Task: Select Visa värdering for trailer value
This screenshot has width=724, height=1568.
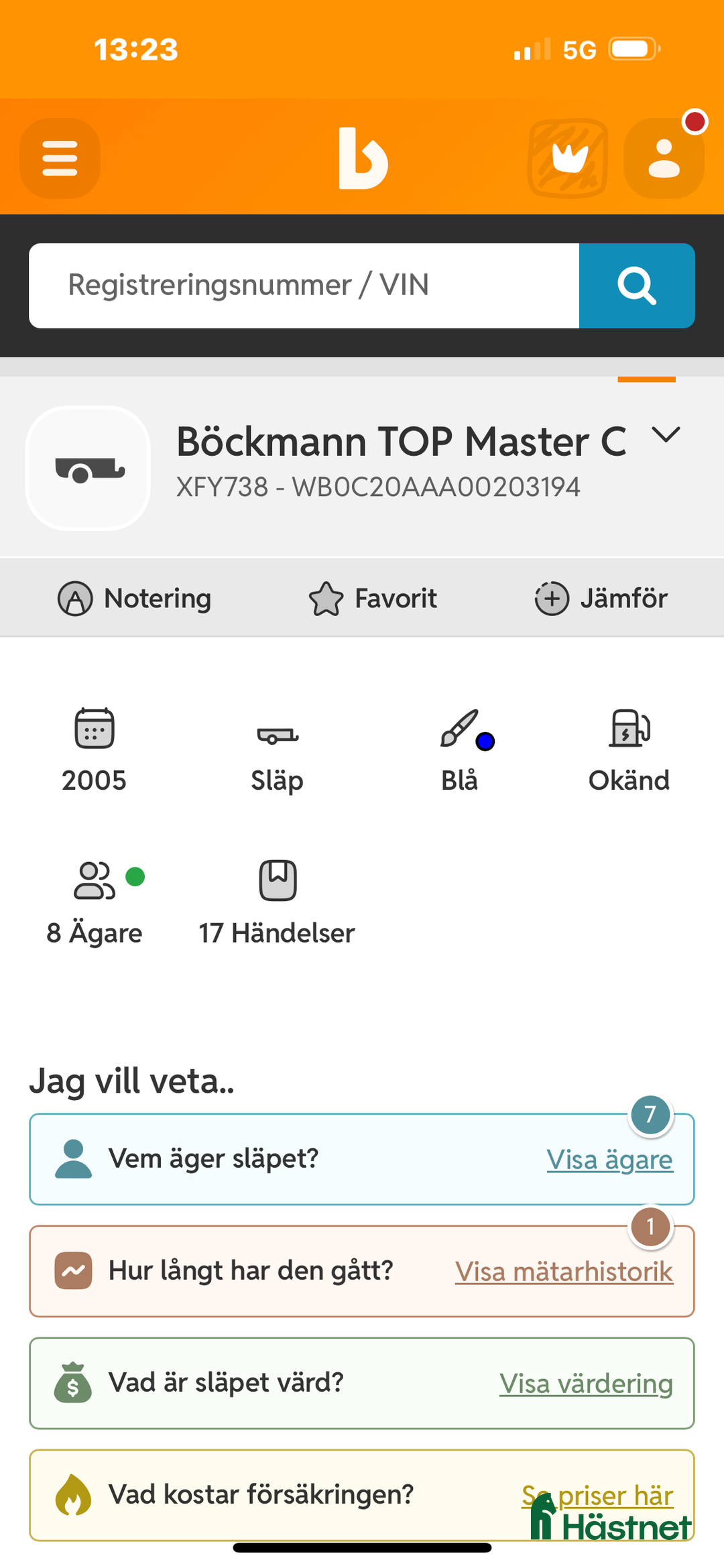Action: click(586, 1383)
